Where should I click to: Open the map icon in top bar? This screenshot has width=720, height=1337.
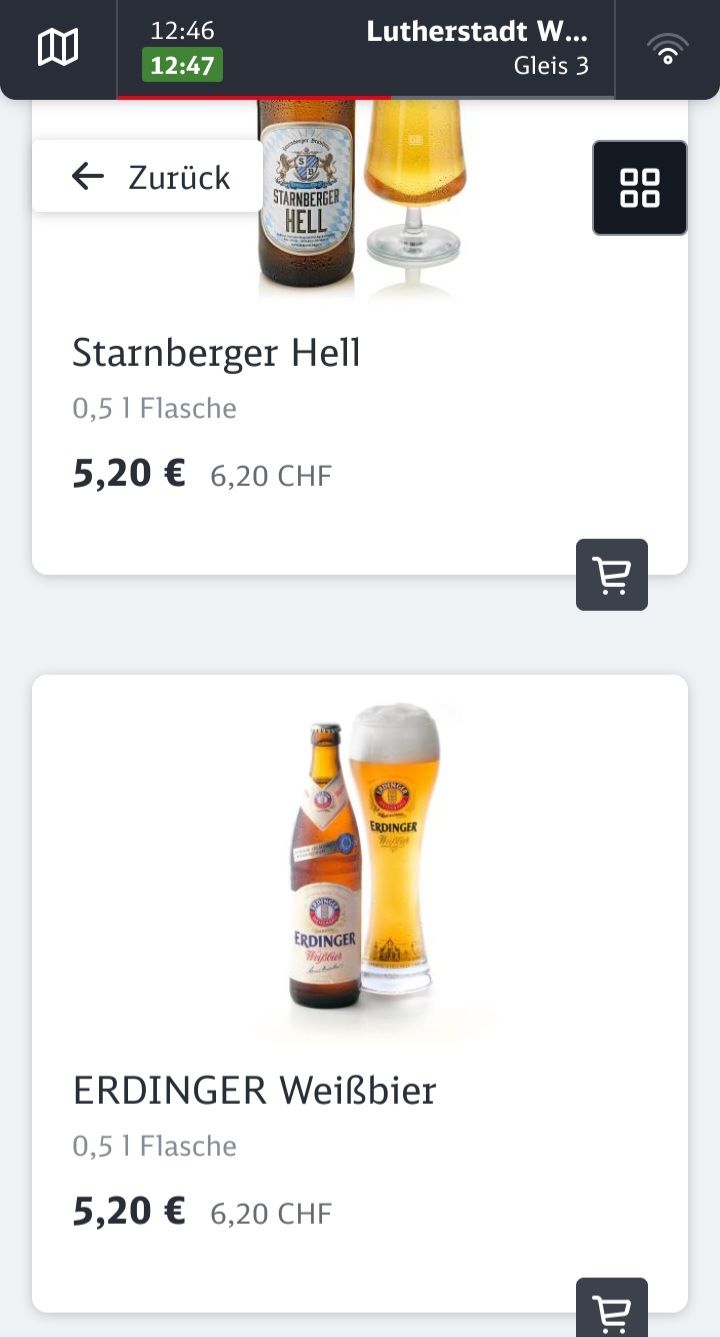58,47
